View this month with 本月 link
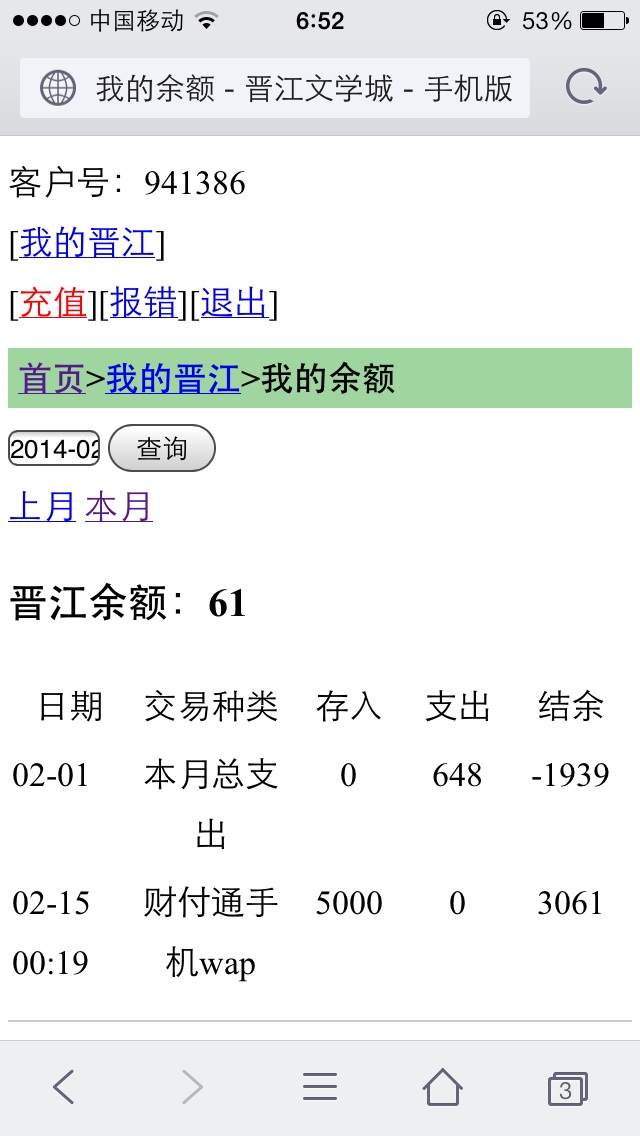 119,506
